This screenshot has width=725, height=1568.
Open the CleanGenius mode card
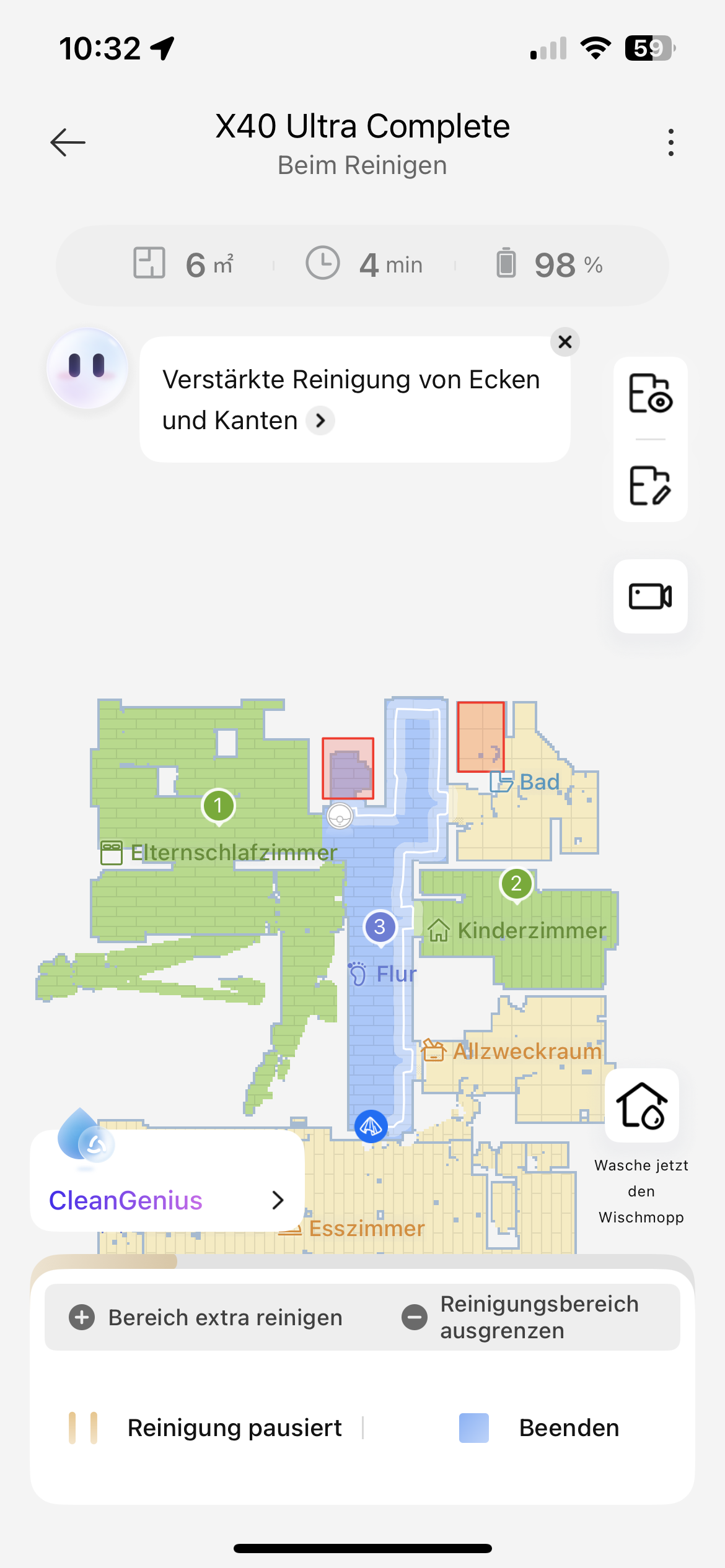tap(167, 1200)
